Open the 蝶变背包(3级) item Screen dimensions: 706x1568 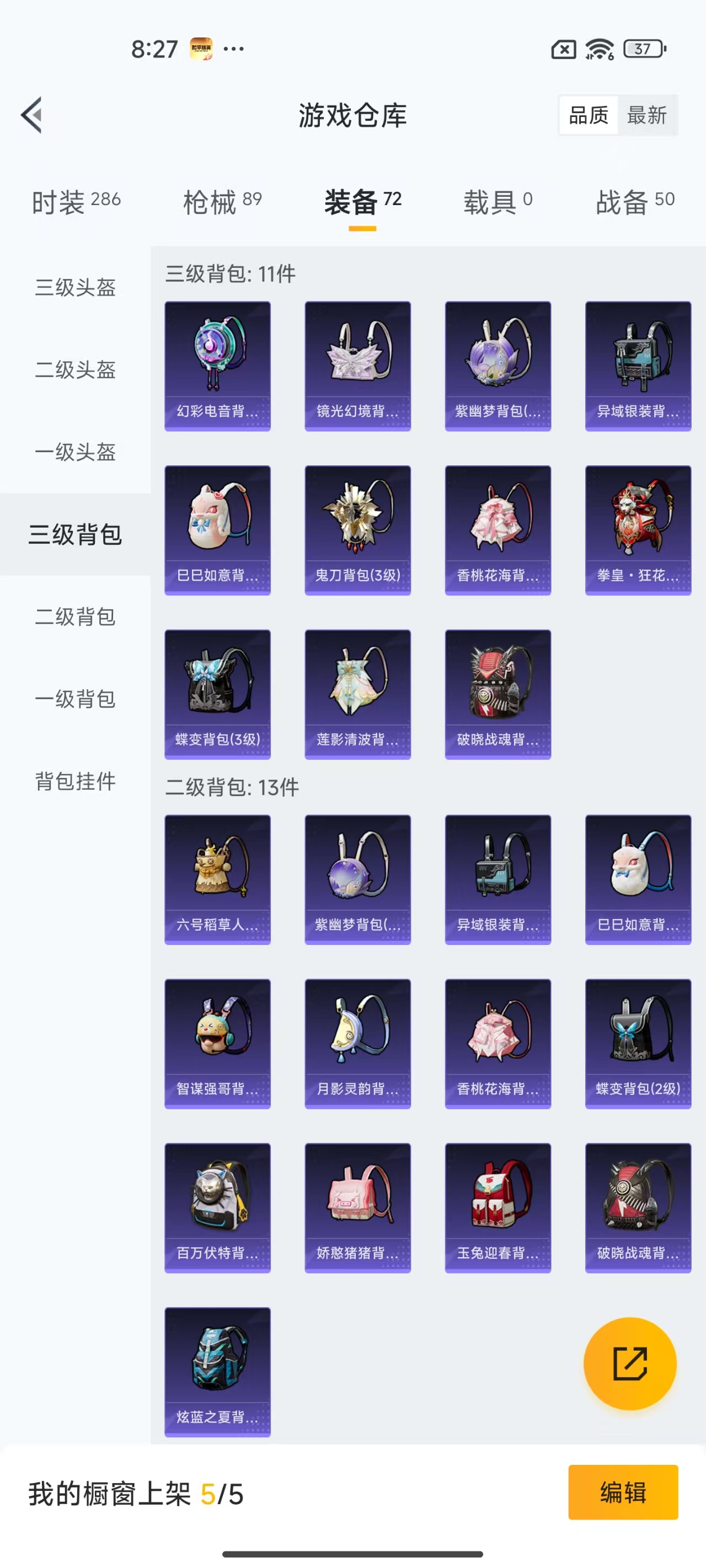pyautogui.click(x=217, y=694)
